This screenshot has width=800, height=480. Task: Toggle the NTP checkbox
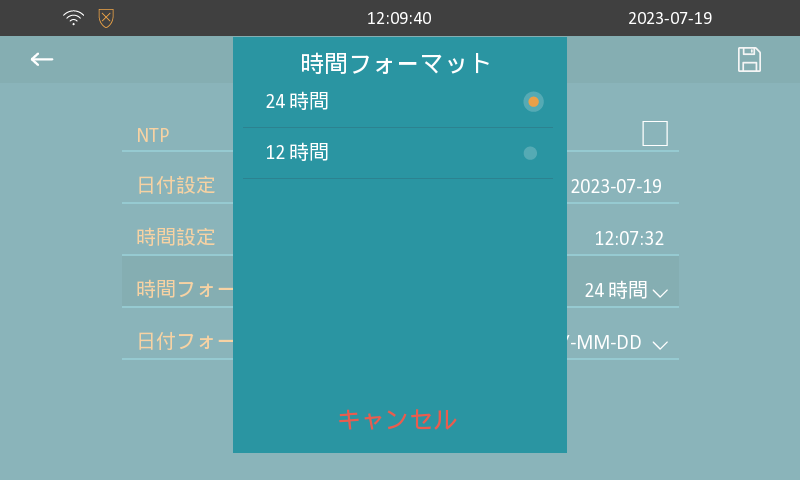coord(654,134)
